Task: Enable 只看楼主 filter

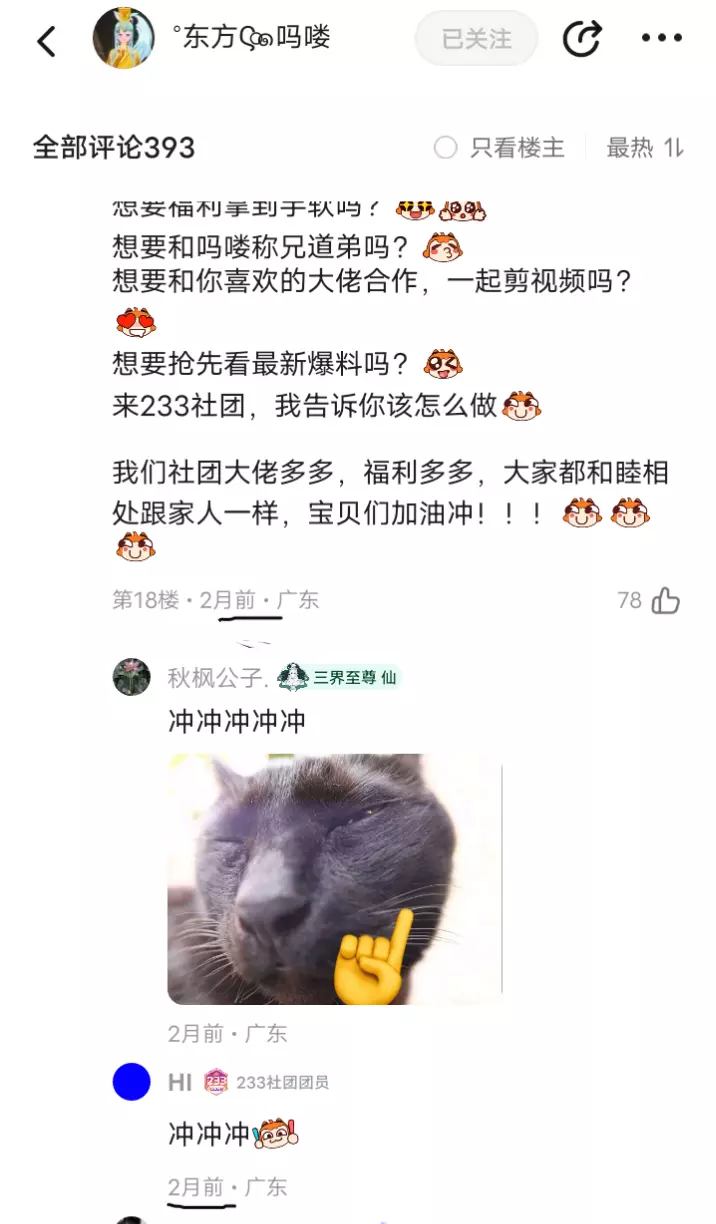Action: click(499, 148)
